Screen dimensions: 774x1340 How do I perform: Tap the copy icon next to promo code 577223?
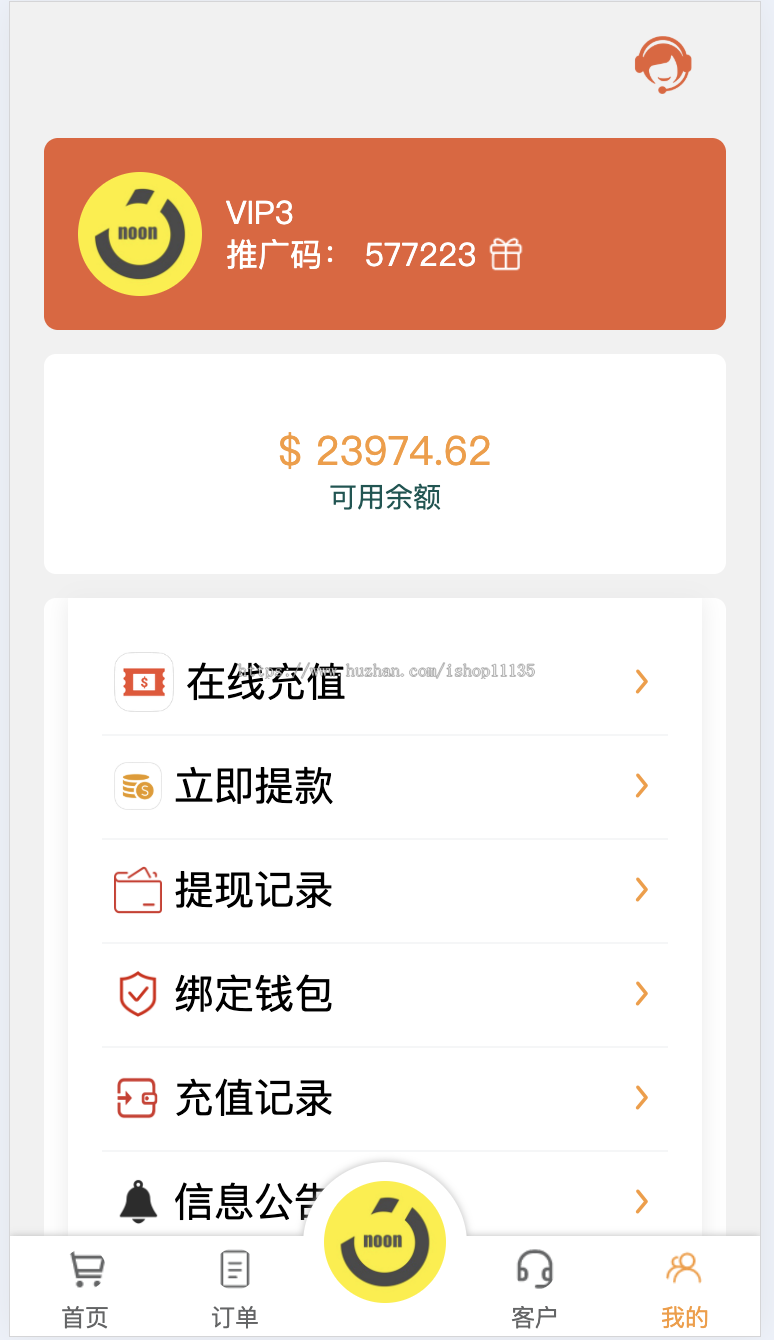point(505,255)
